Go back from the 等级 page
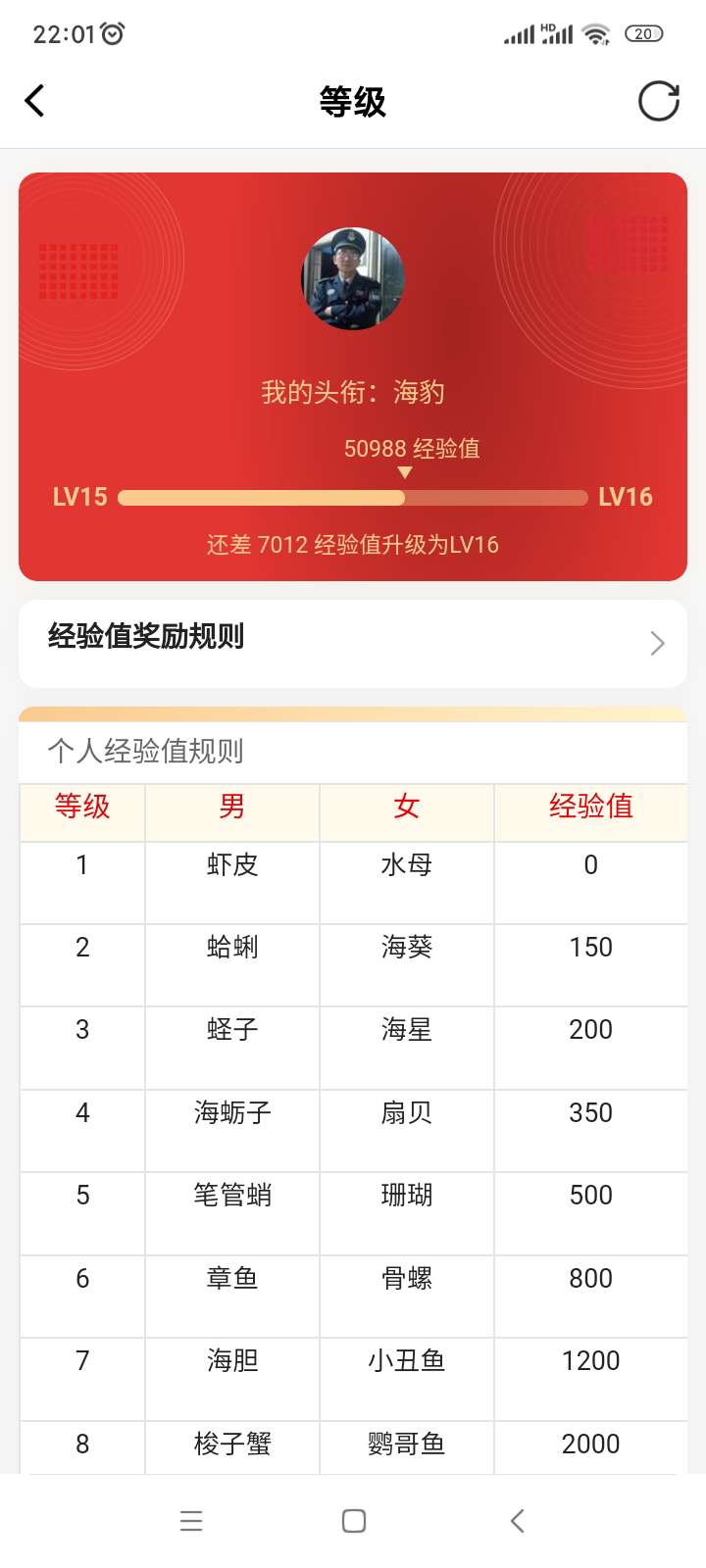This screenshot has height=1568, width=706. 35,101
